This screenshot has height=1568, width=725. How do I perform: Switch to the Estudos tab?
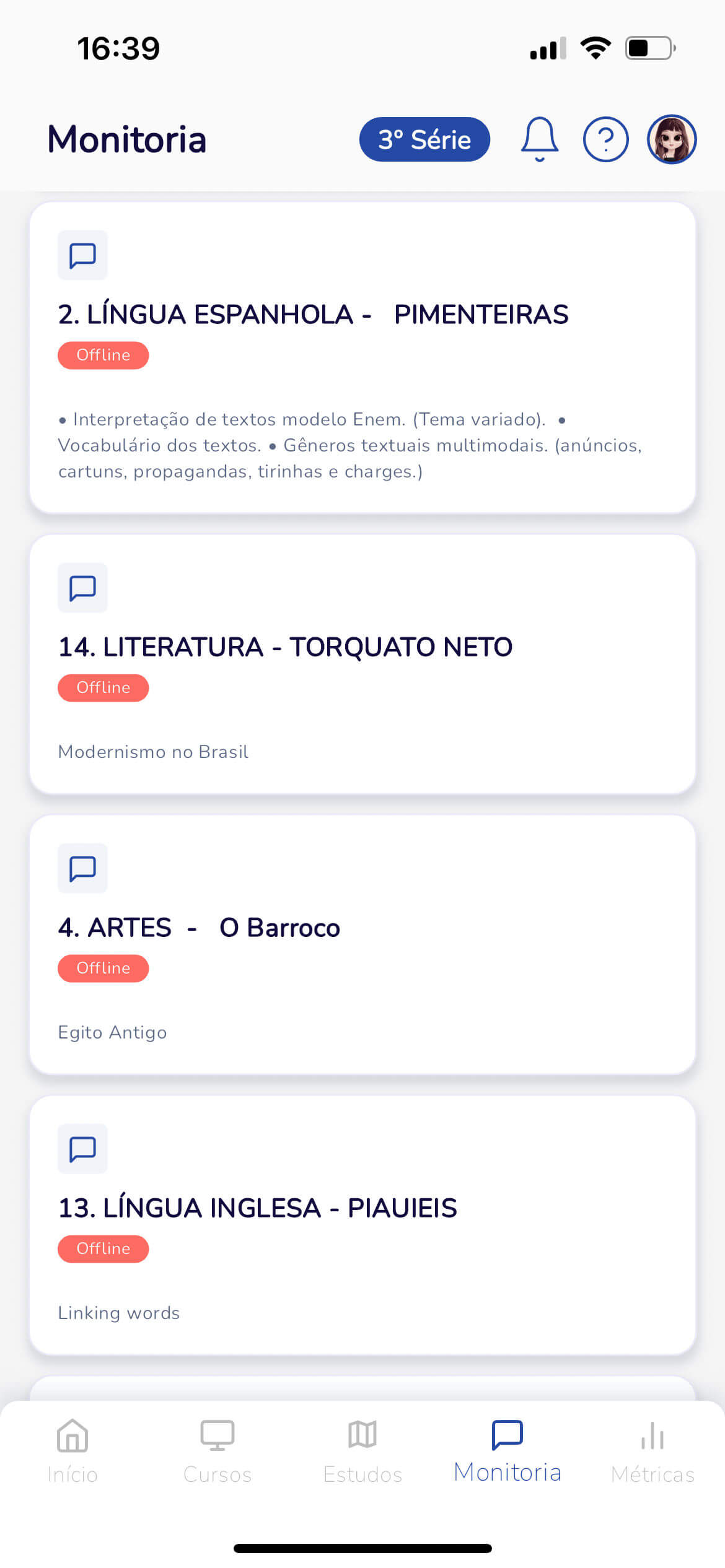coord(362,1452)
